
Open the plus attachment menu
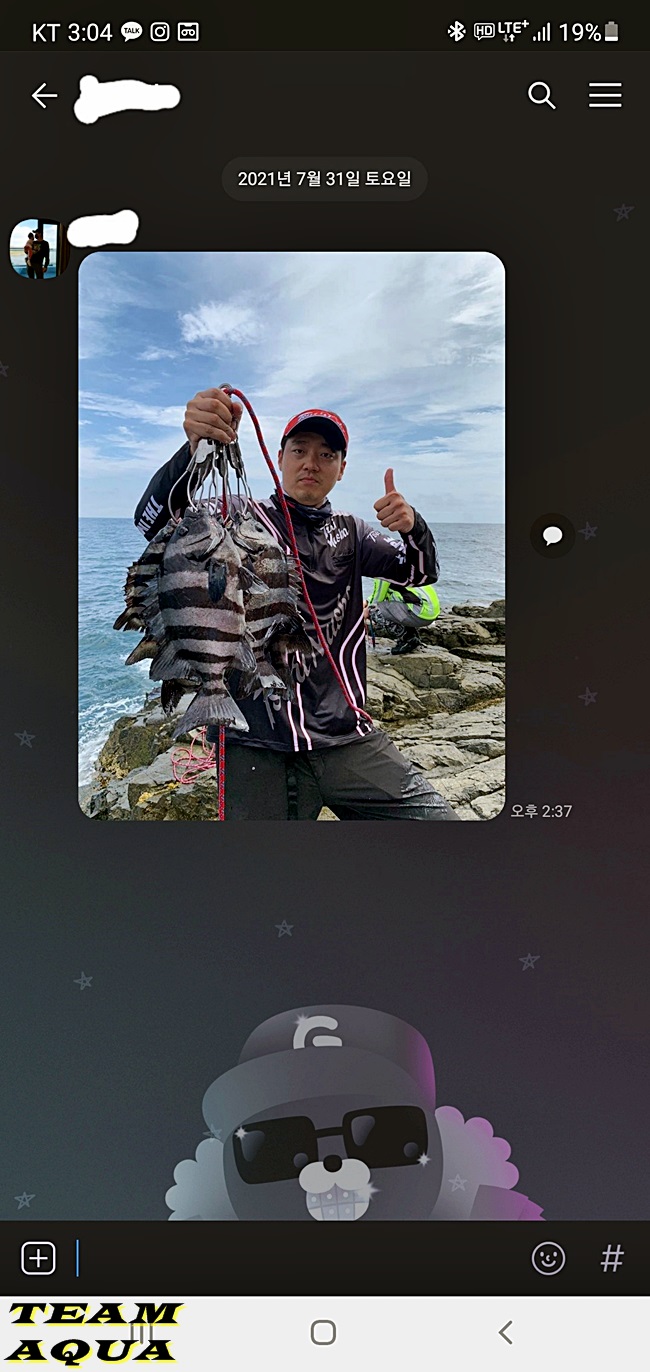pyautogui.click(x=39, y=1257)
